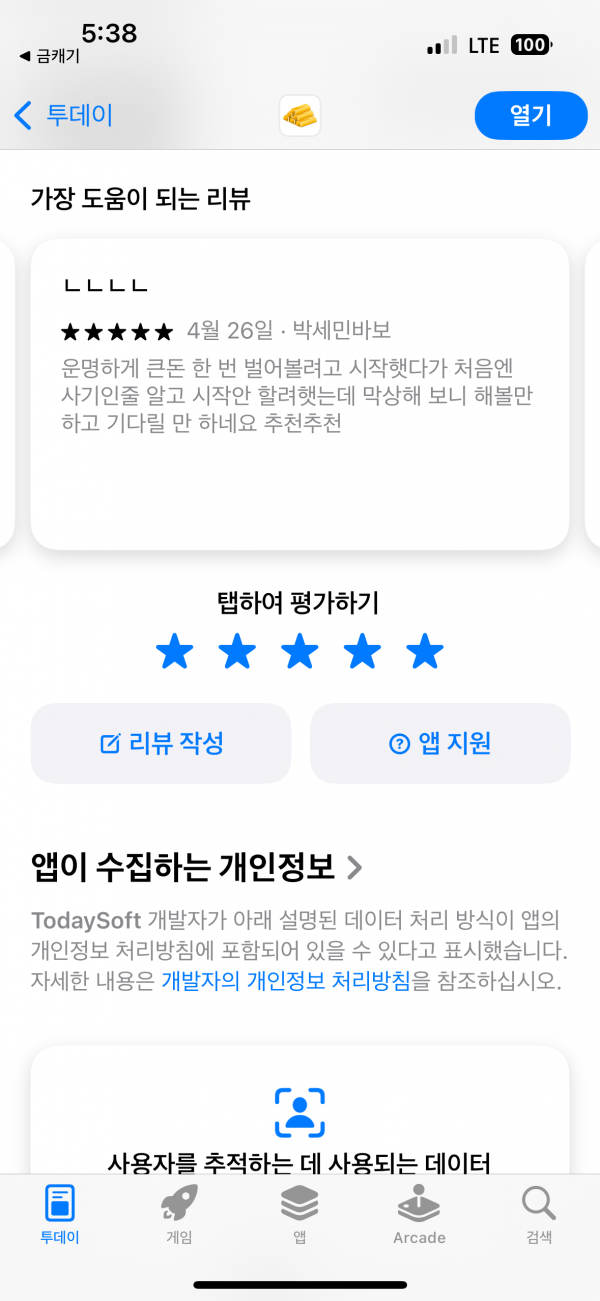Rate the app five stars
This screenshot has width=600, height=1301.
click(x=425, y=652)
